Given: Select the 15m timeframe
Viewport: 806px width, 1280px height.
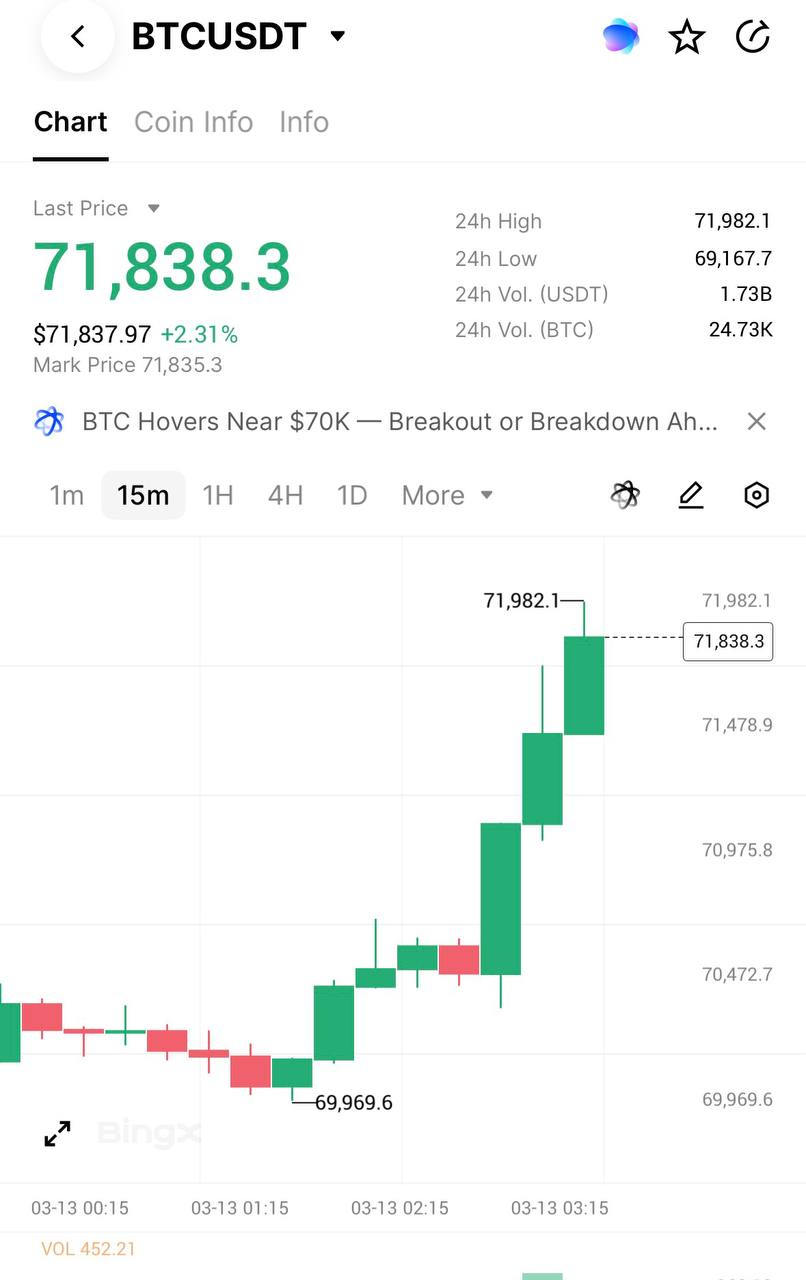Looking at the screenshot, I should tap(143, 495).
